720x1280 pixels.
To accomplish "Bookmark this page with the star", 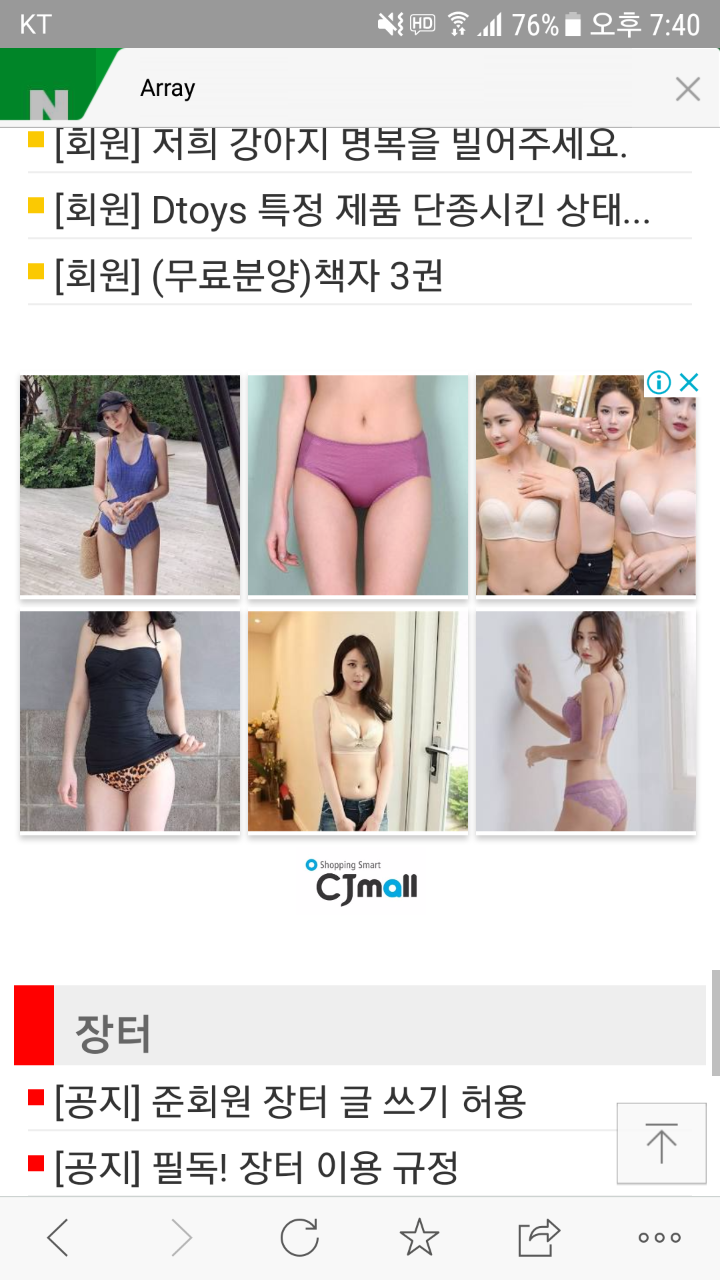I will [x=419, y=1239].
